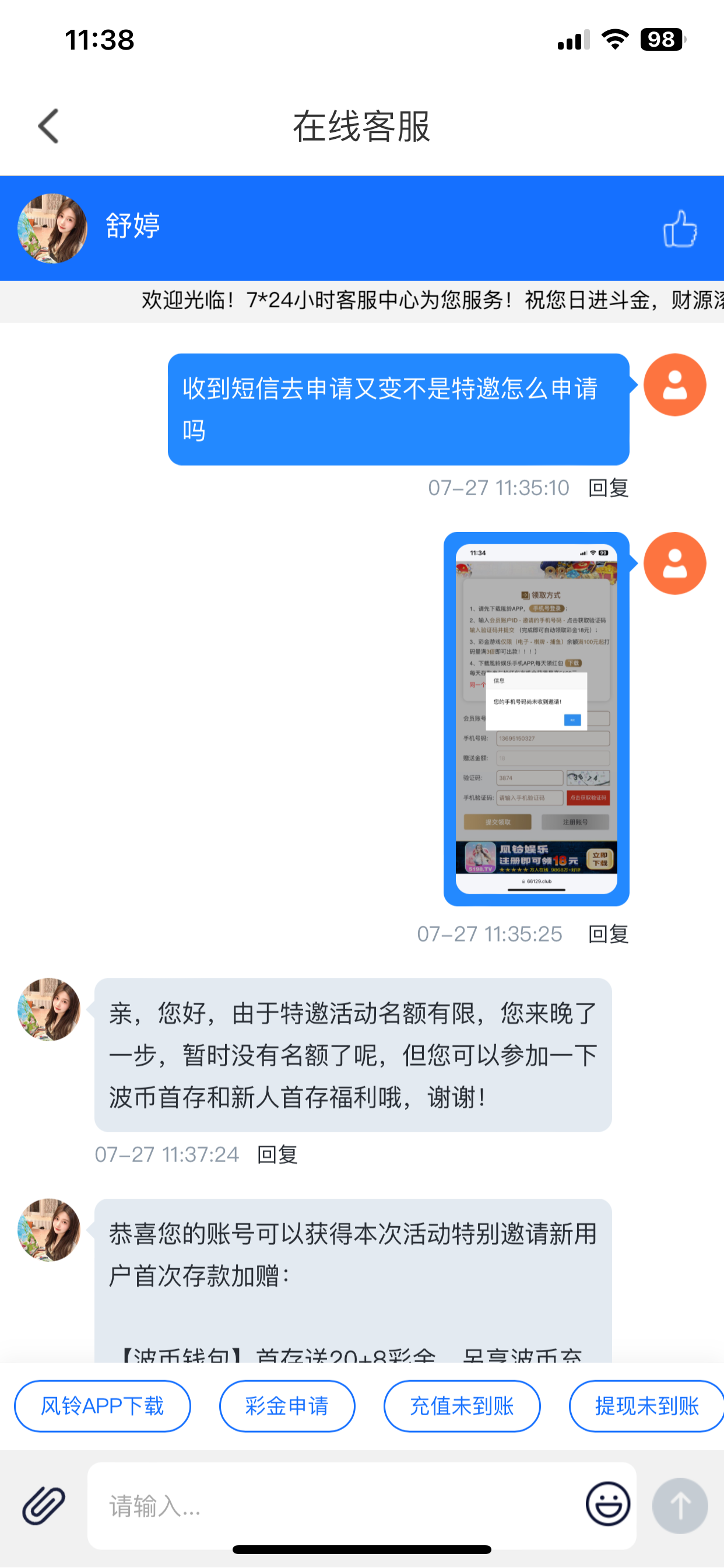Tap the 充值未到账 chip
724x1568 pixels.
462,1406
